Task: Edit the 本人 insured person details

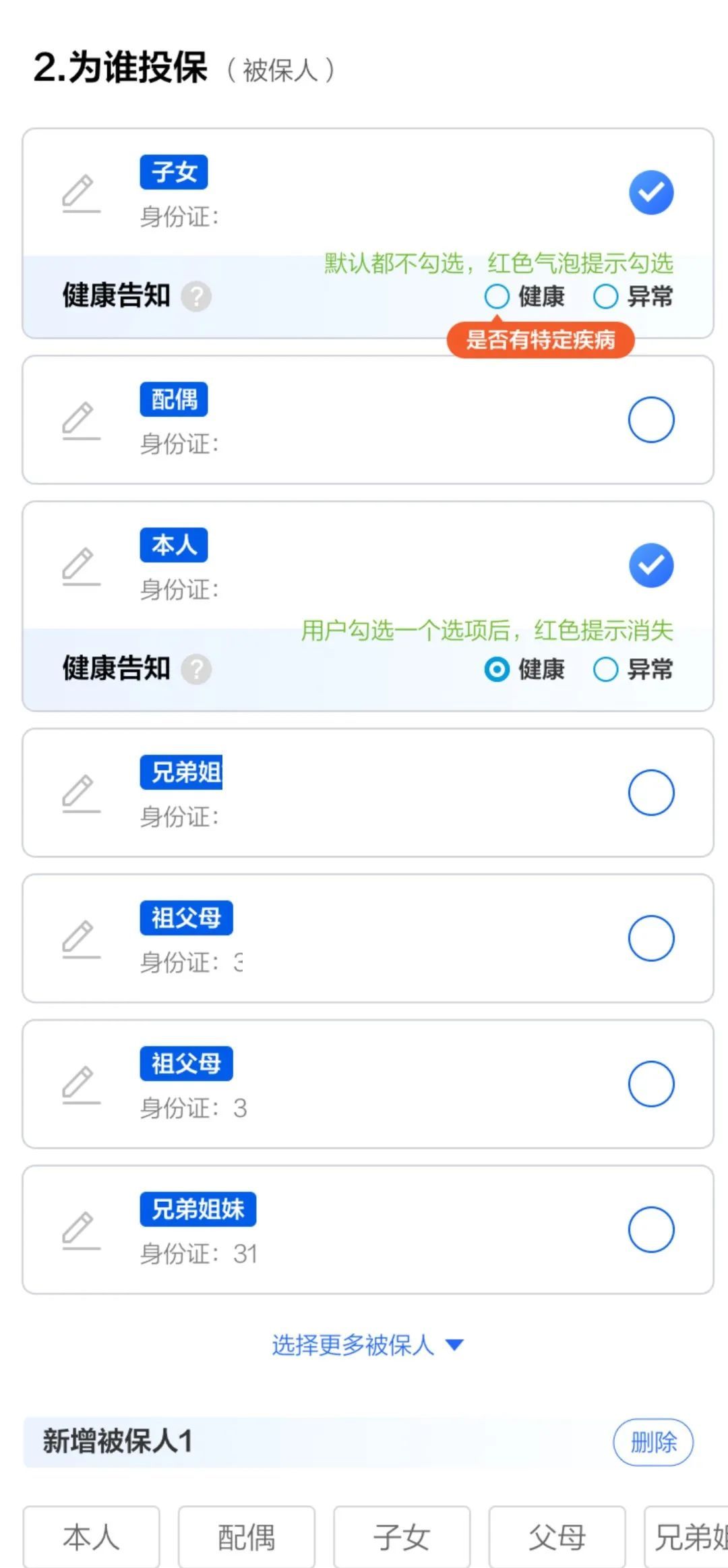Action: click(81, 567)
